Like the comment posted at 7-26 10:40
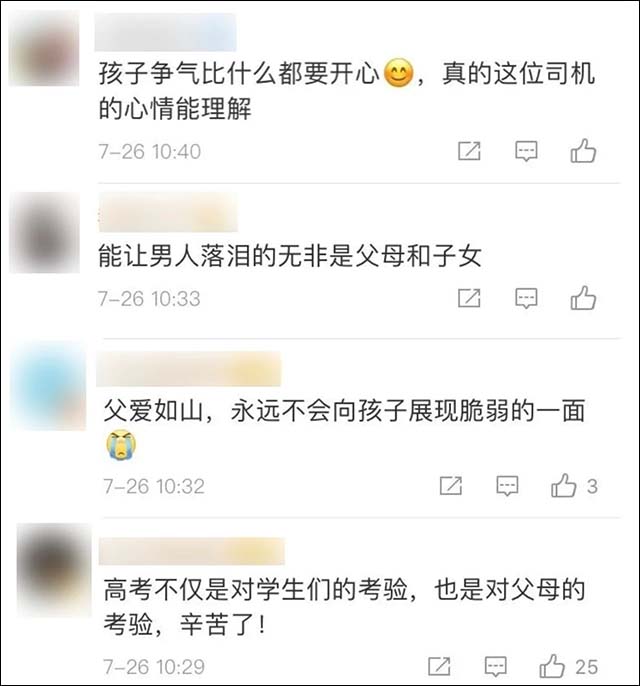This screenshot has width=640, height=686. [x=583, y=152]
